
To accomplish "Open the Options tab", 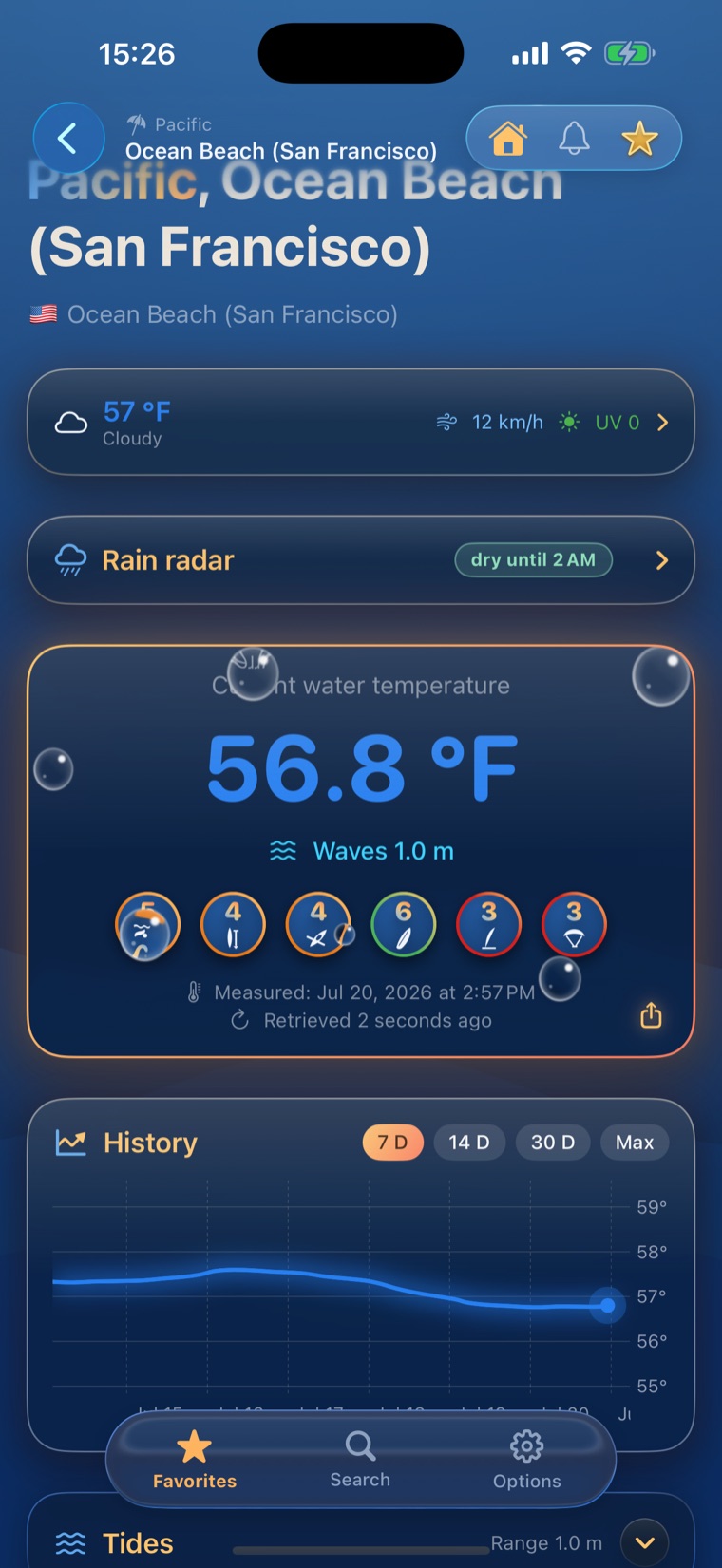I will click(526, 1460).
